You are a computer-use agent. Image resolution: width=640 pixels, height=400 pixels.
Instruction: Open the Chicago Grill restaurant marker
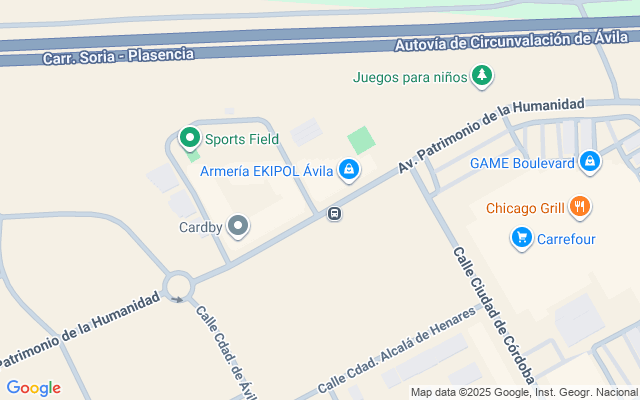(580, 208)
